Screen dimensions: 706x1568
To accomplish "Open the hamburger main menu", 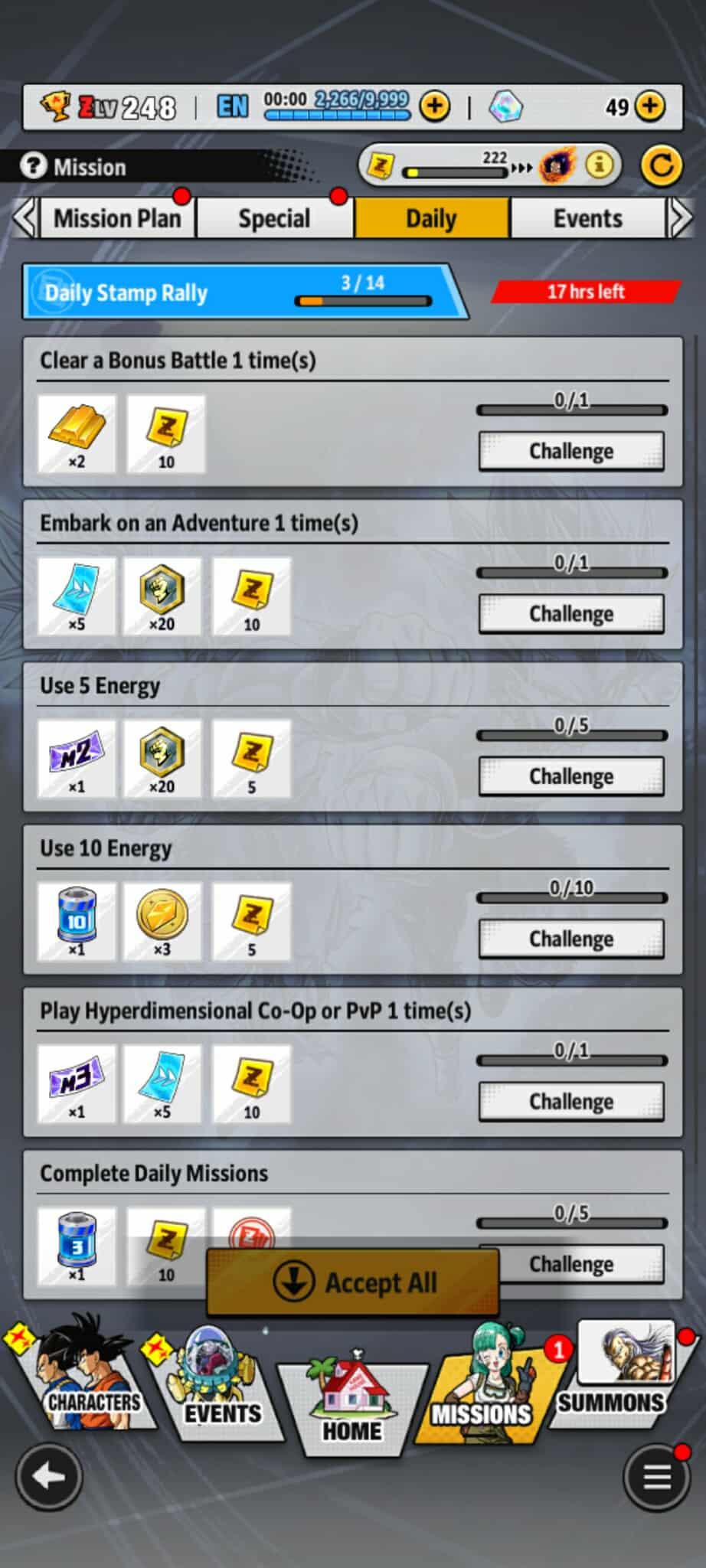I will pyautogui.click(x=656, y=1476).
